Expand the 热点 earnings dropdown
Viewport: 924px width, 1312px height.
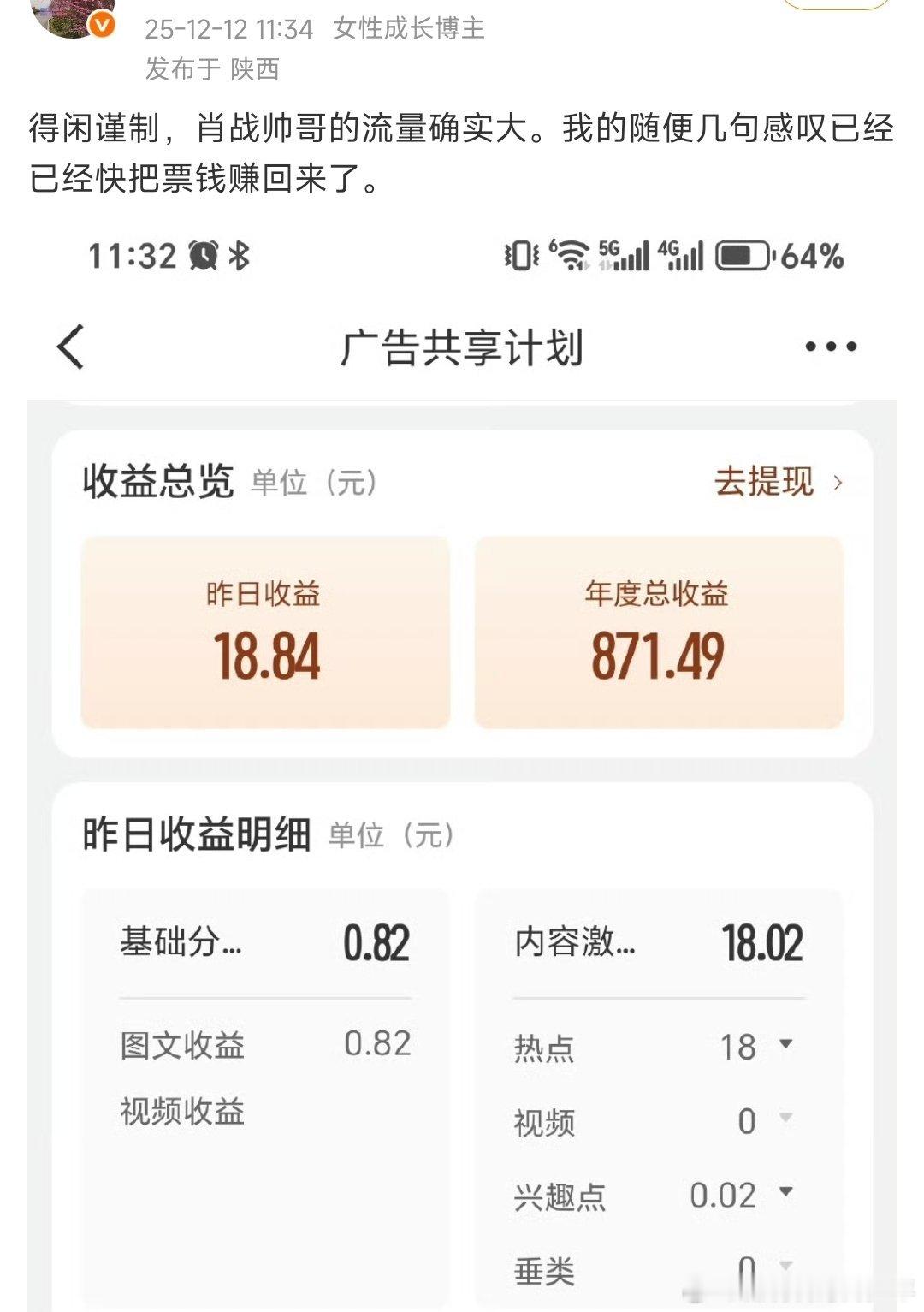click(785, 1044)
